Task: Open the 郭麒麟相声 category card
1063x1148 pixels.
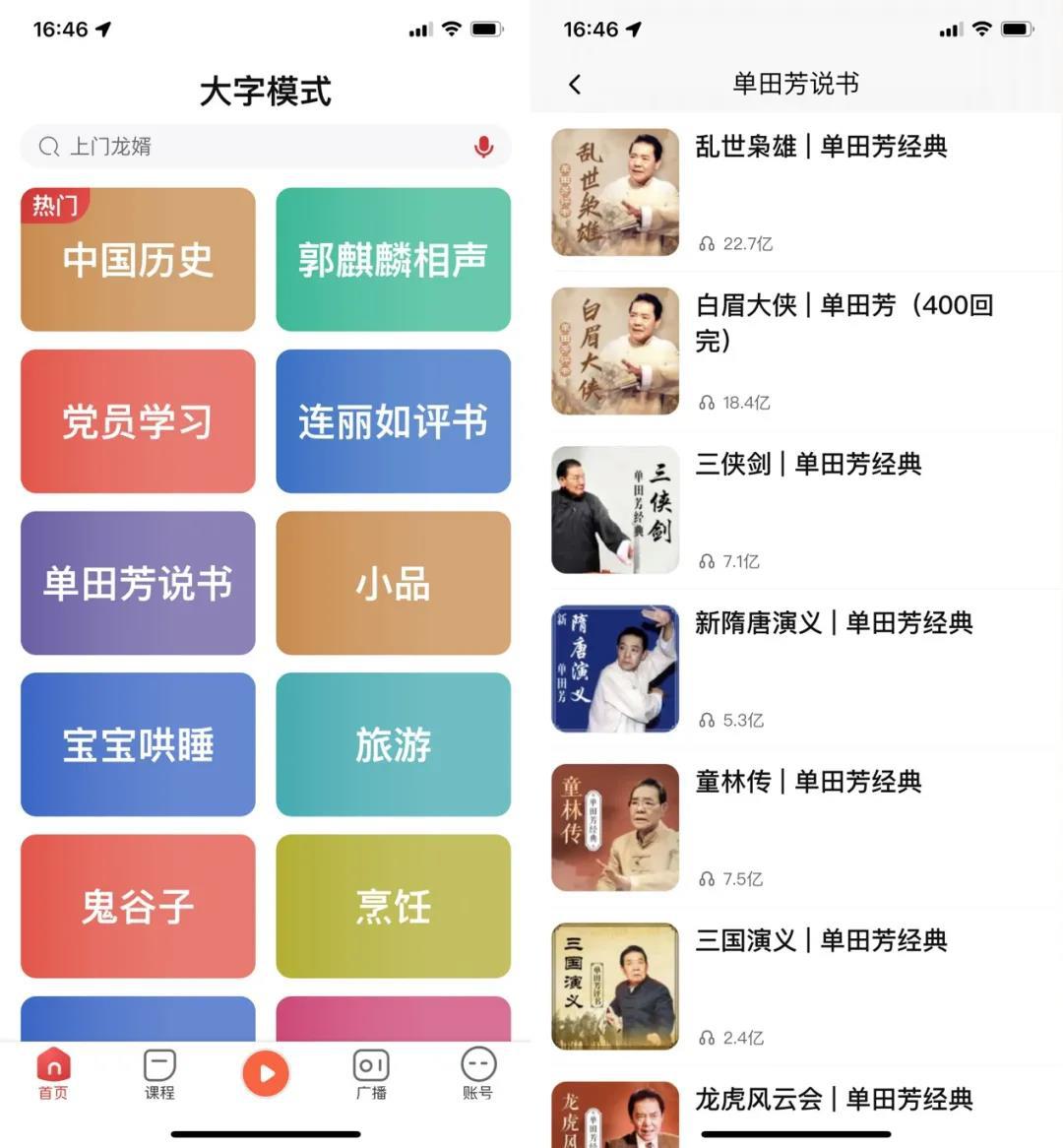Action: [x=393, y=260]
